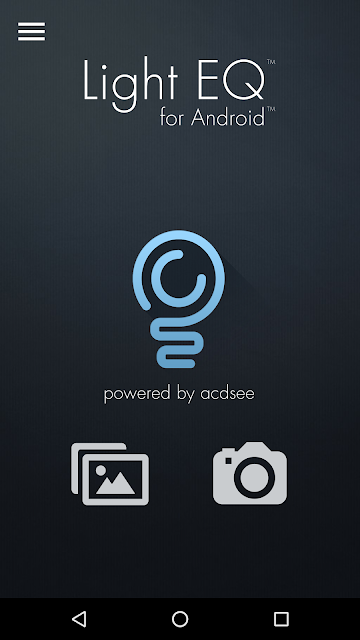
Task: Tap the system home button
Action: [180, 619]
